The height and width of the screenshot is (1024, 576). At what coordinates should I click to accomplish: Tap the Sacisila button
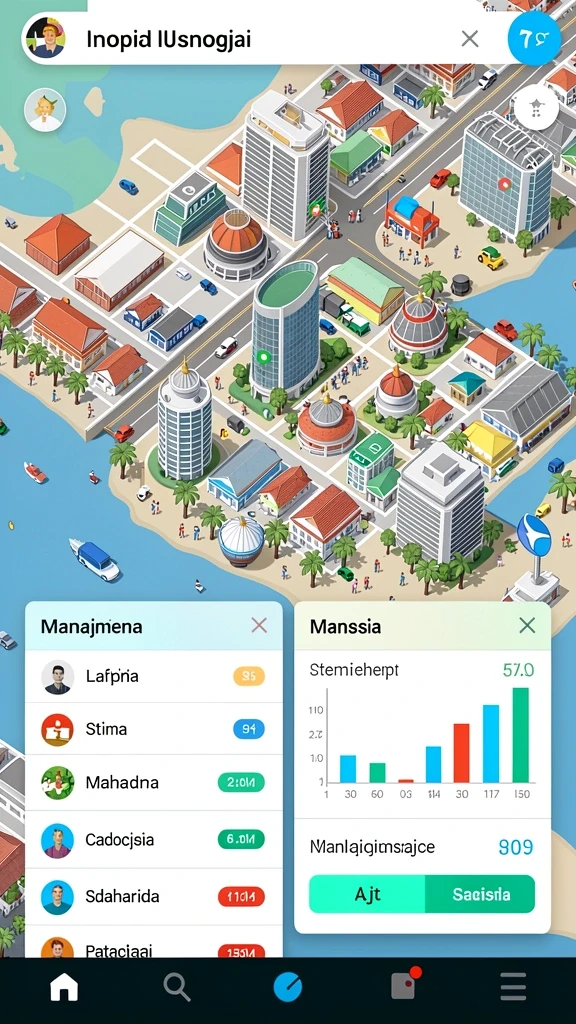pos(480,894)
